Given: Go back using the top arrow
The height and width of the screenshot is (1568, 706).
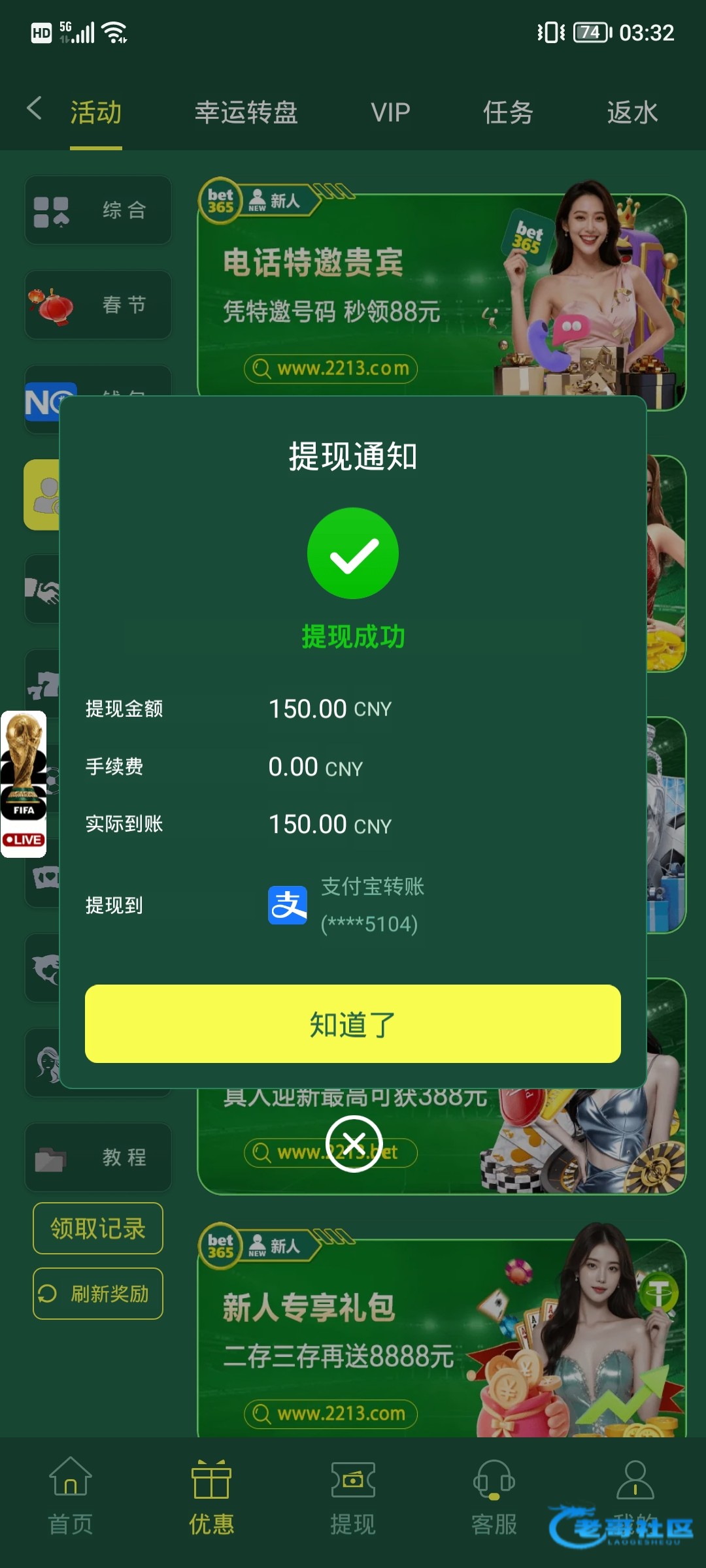Looking at the screenshot, I should [34, 108].
